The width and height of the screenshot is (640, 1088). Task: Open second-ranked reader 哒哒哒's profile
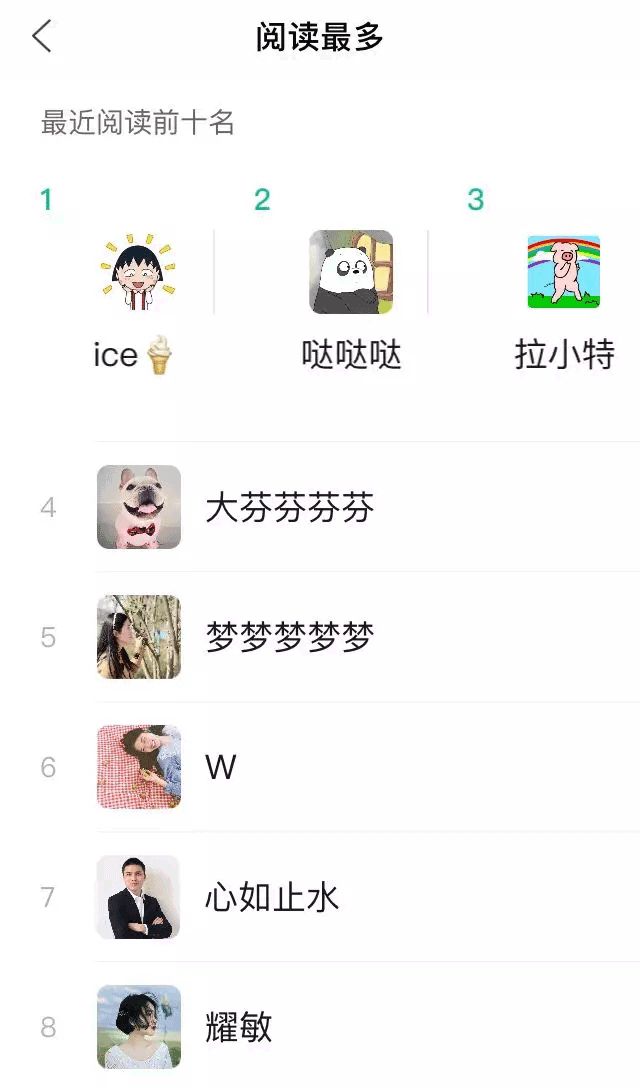(x=351, y=272)
